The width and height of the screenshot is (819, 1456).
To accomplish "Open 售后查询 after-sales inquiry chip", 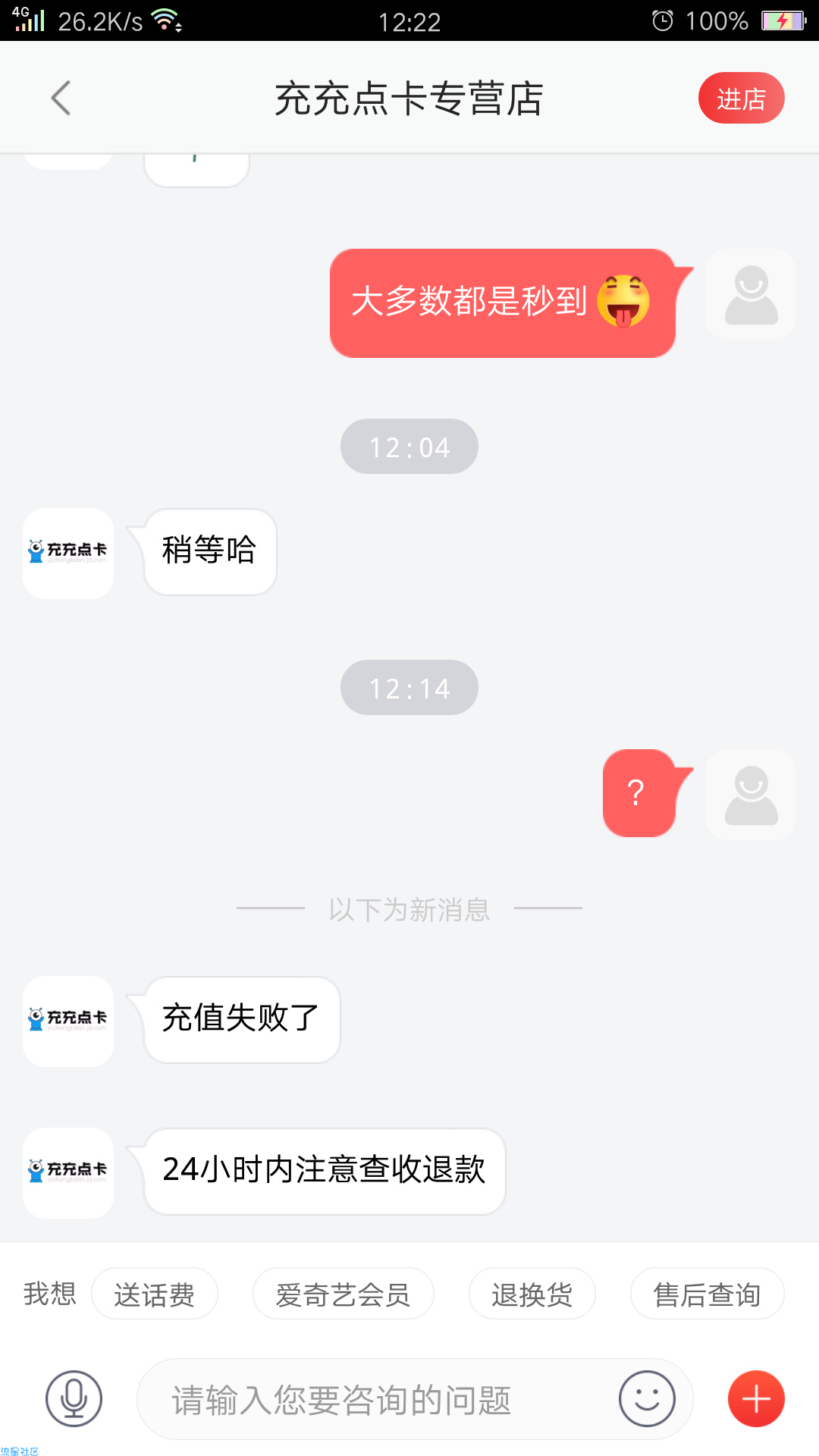I will click(x=707, y=1294).
